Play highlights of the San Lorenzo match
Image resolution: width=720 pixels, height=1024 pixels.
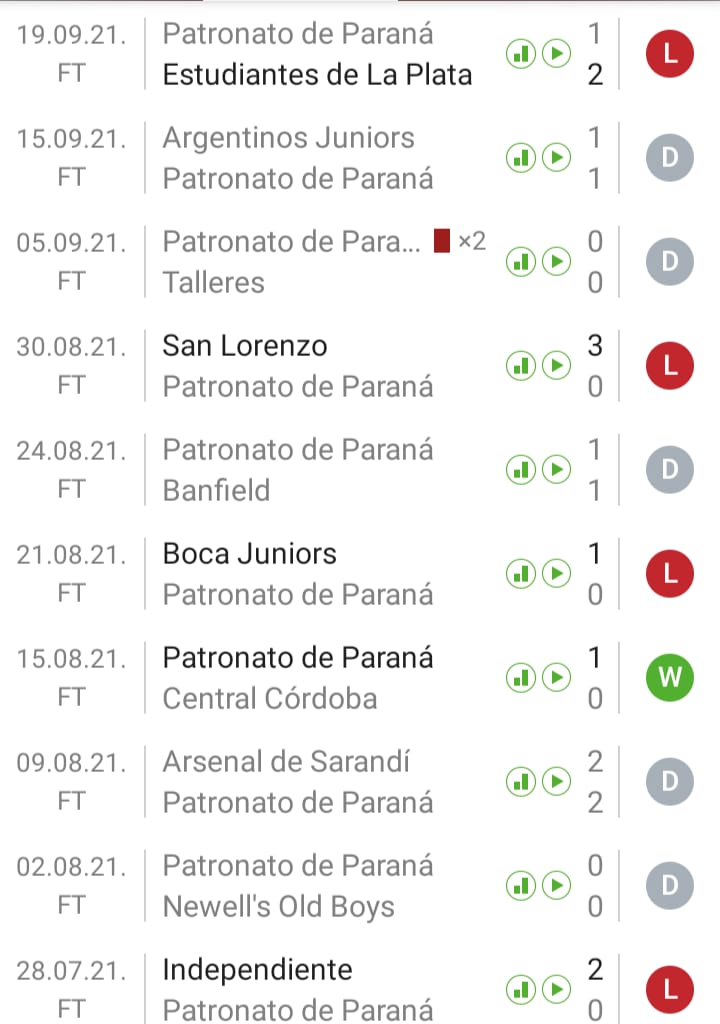tap(556, 365)
